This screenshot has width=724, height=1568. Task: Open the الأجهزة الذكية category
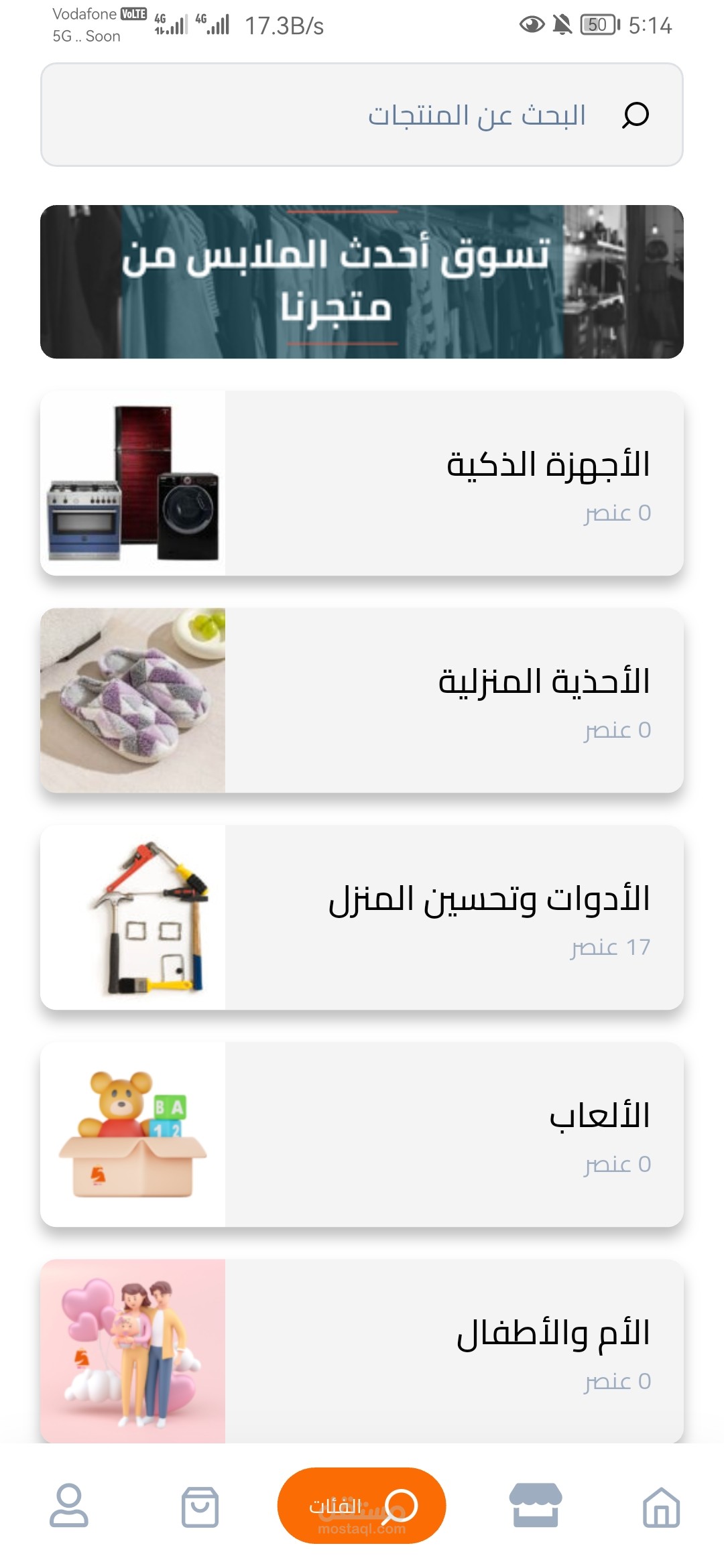pos(362,483)
